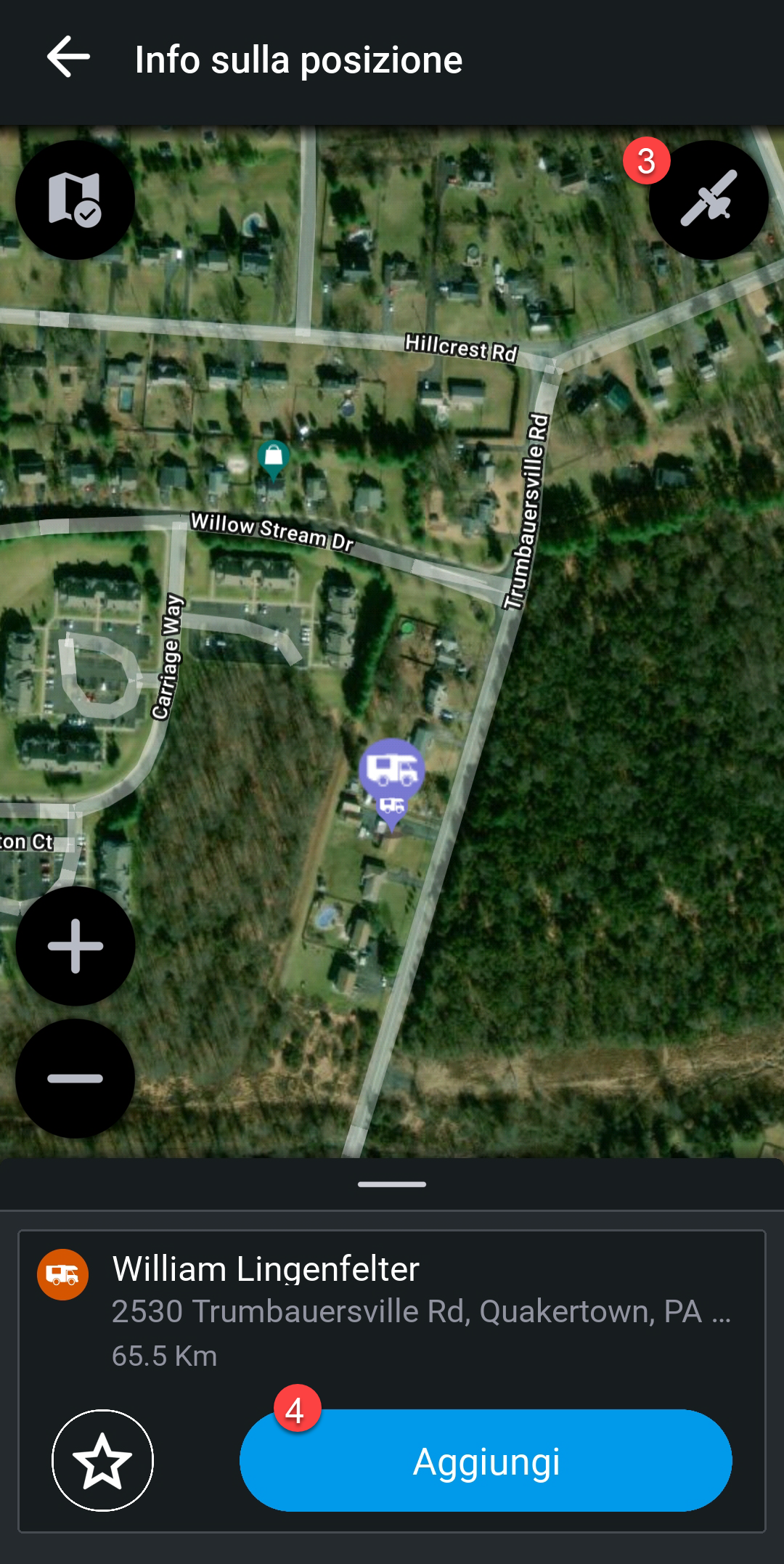Go back from Info sulla posizione

68,57
